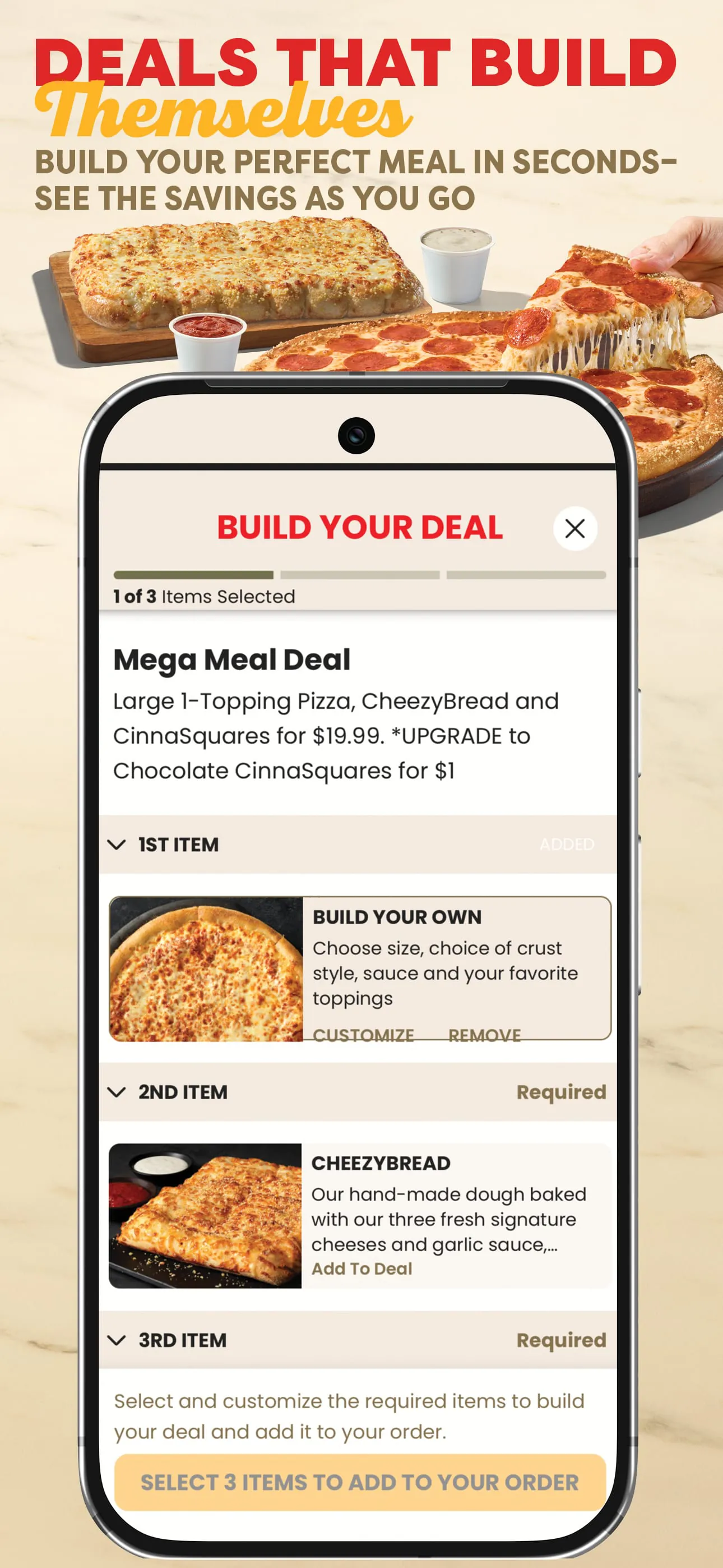This screenshot has width=723, height=1568.
Task: Close the Build Your Deal overlay
Action: pyautogui.click(x=574, y=528)
